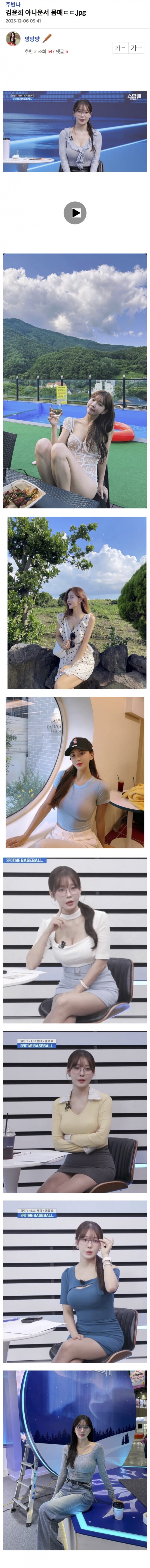Open the poolside mountain view photo

(x=75, y=380)
